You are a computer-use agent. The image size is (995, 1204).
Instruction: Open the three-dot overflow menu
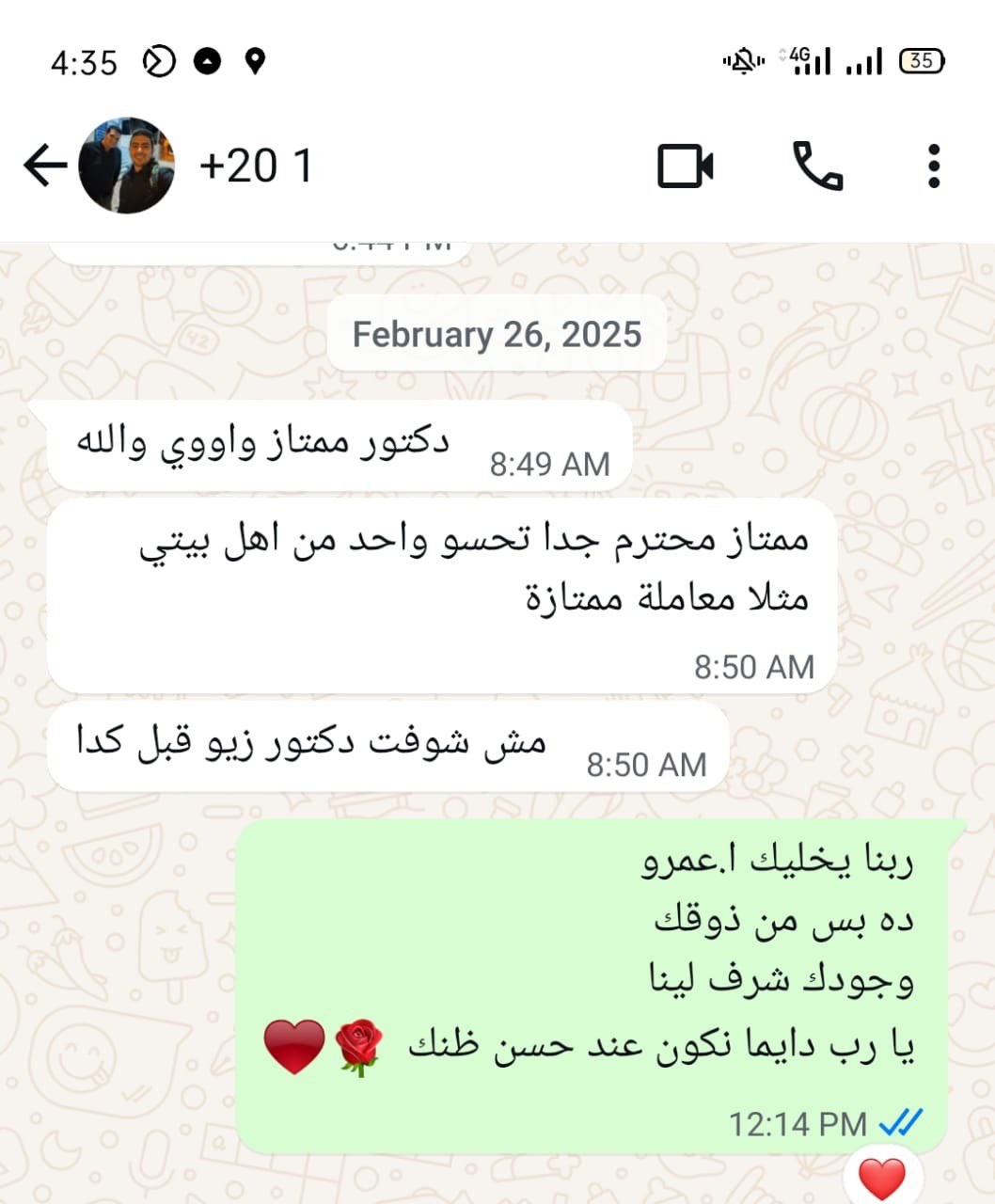(933, 166)
